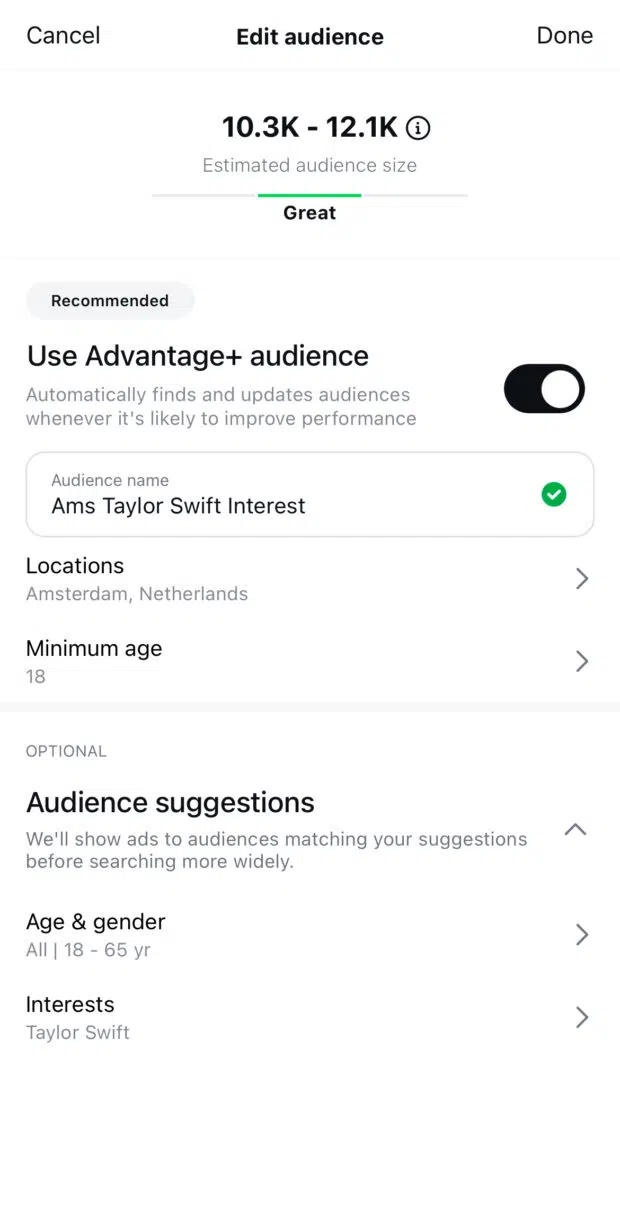Open the Locations setting

308,579
